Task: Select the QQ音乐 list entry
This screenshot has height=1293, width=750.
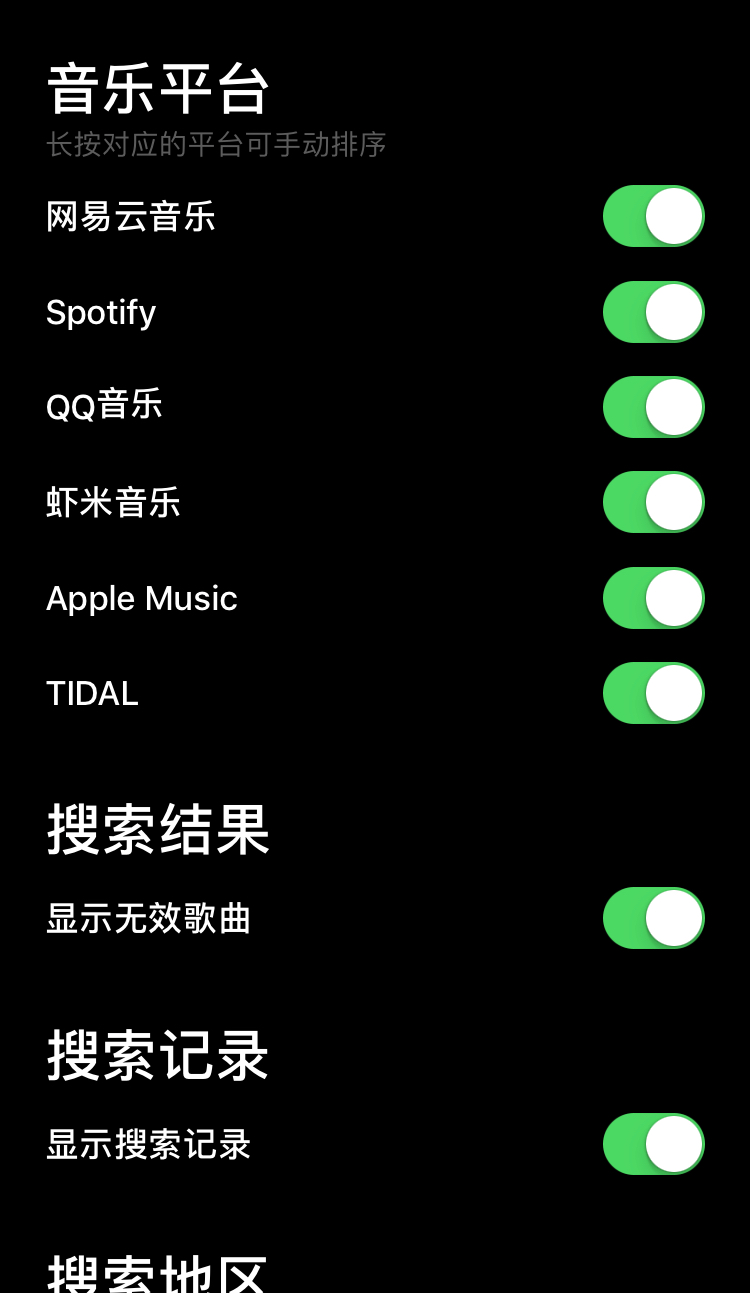Action: pyautogui.click(x=105, y=406)
